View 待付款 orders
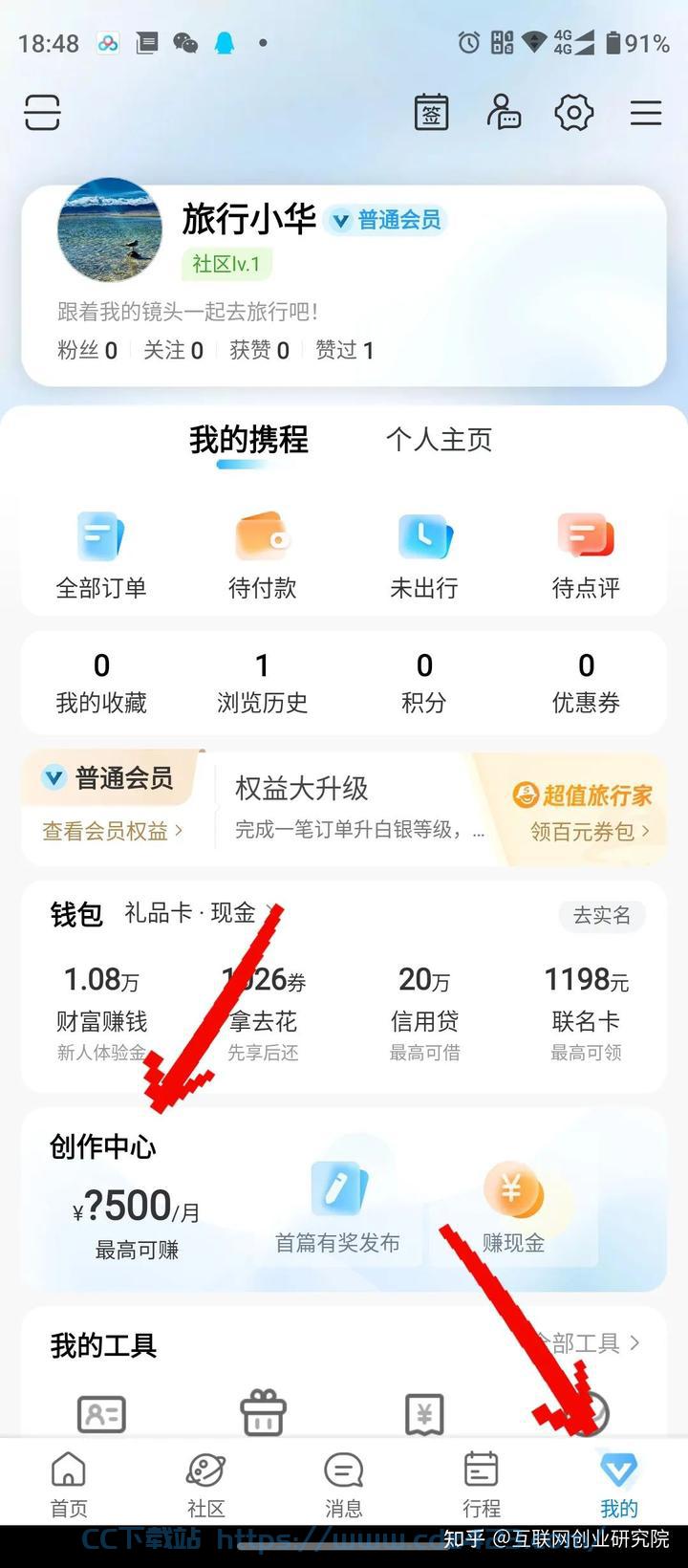This screenshot has height=1568, width=688. point(263,555)
